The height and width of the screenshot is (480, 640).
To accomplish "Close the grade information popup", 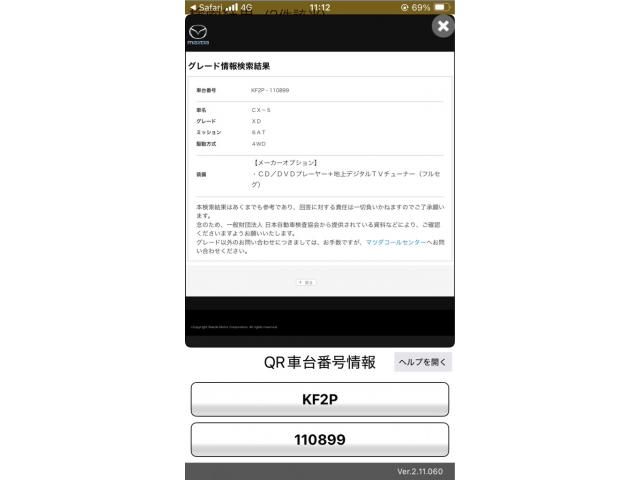I will click(443, 27).
